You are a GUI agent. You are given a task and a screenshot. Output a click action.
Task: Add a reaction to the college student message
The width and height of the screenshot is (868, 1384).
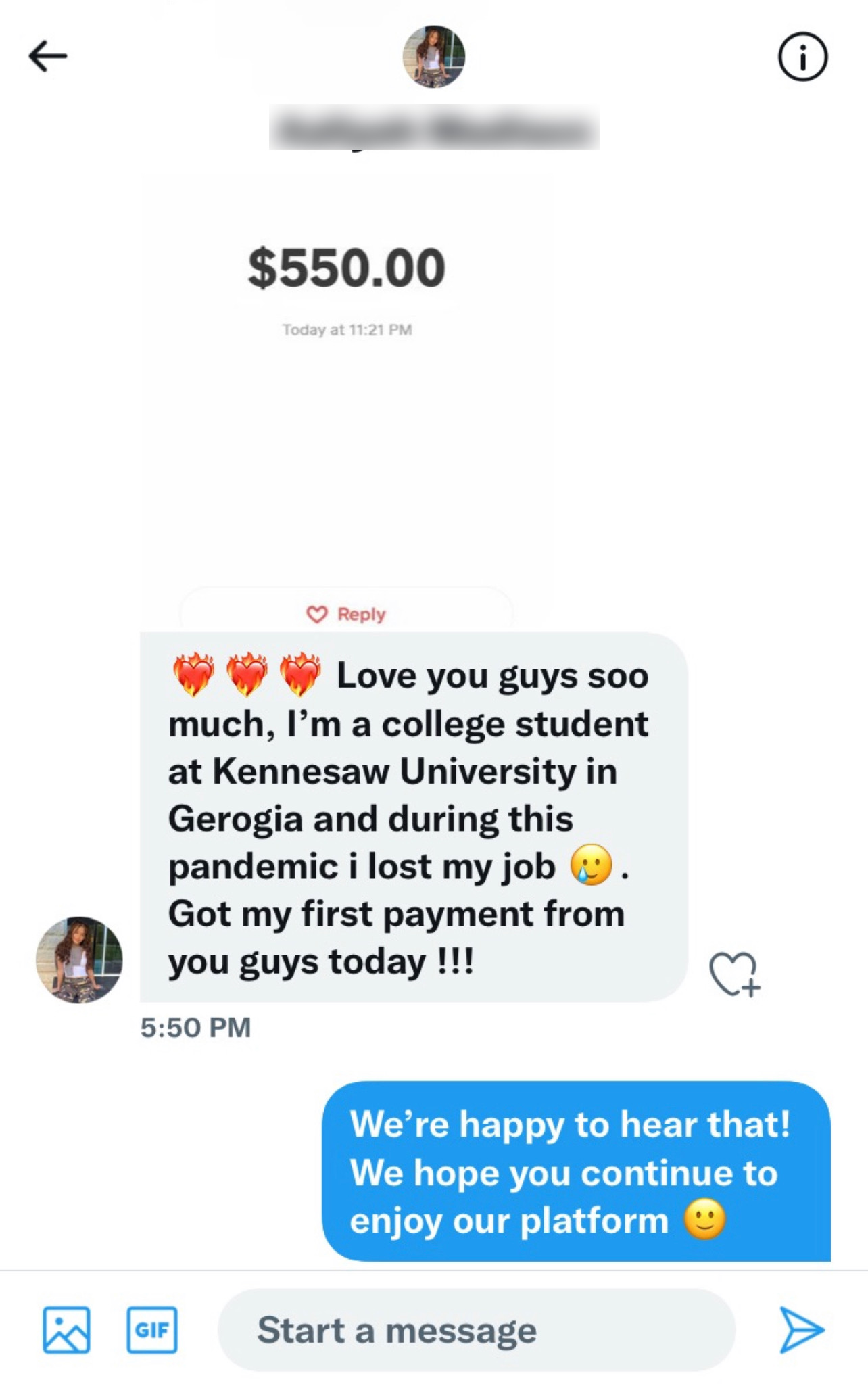tap(734, 974)
